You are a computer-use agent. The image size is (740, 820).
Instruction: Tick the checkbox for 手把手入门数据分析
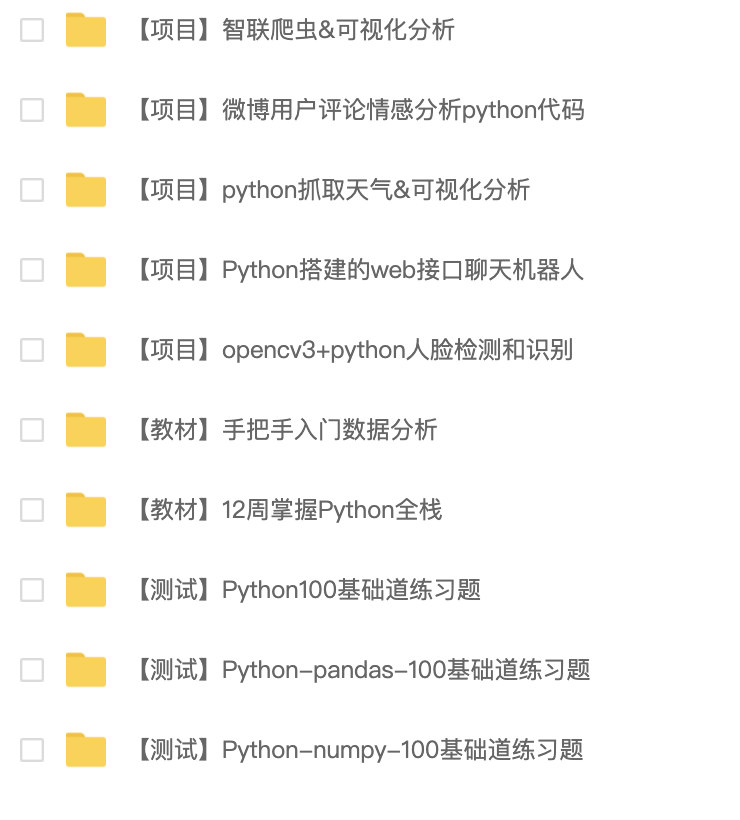point(32,430)
